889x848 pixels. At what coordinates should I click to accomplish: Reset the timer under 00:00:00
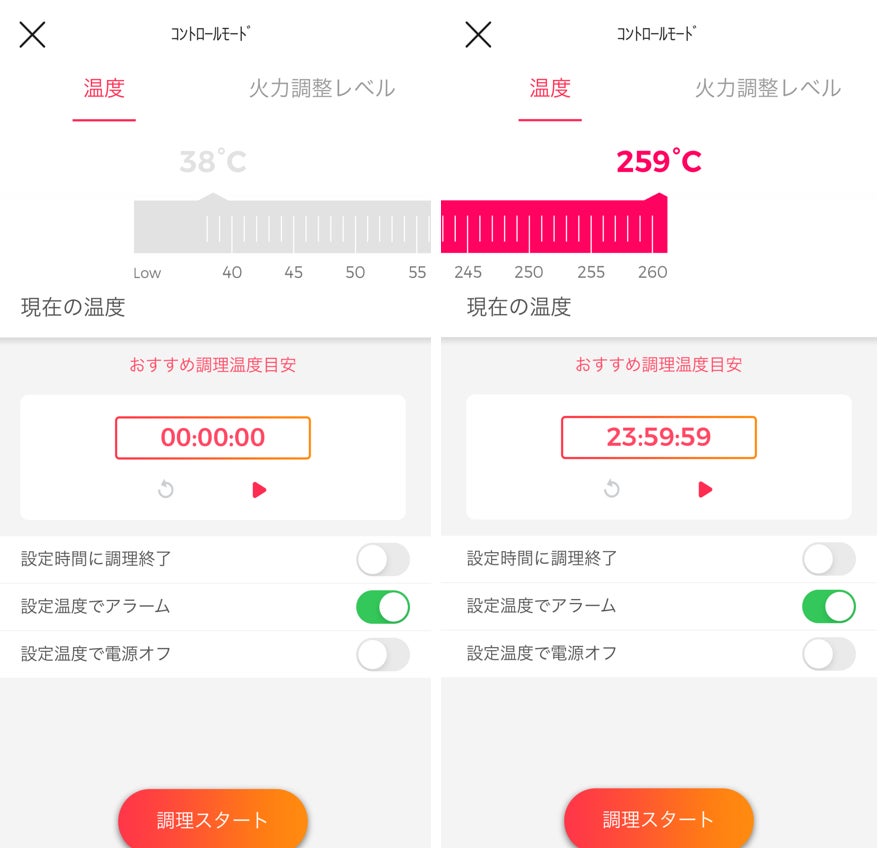point(166,490)
